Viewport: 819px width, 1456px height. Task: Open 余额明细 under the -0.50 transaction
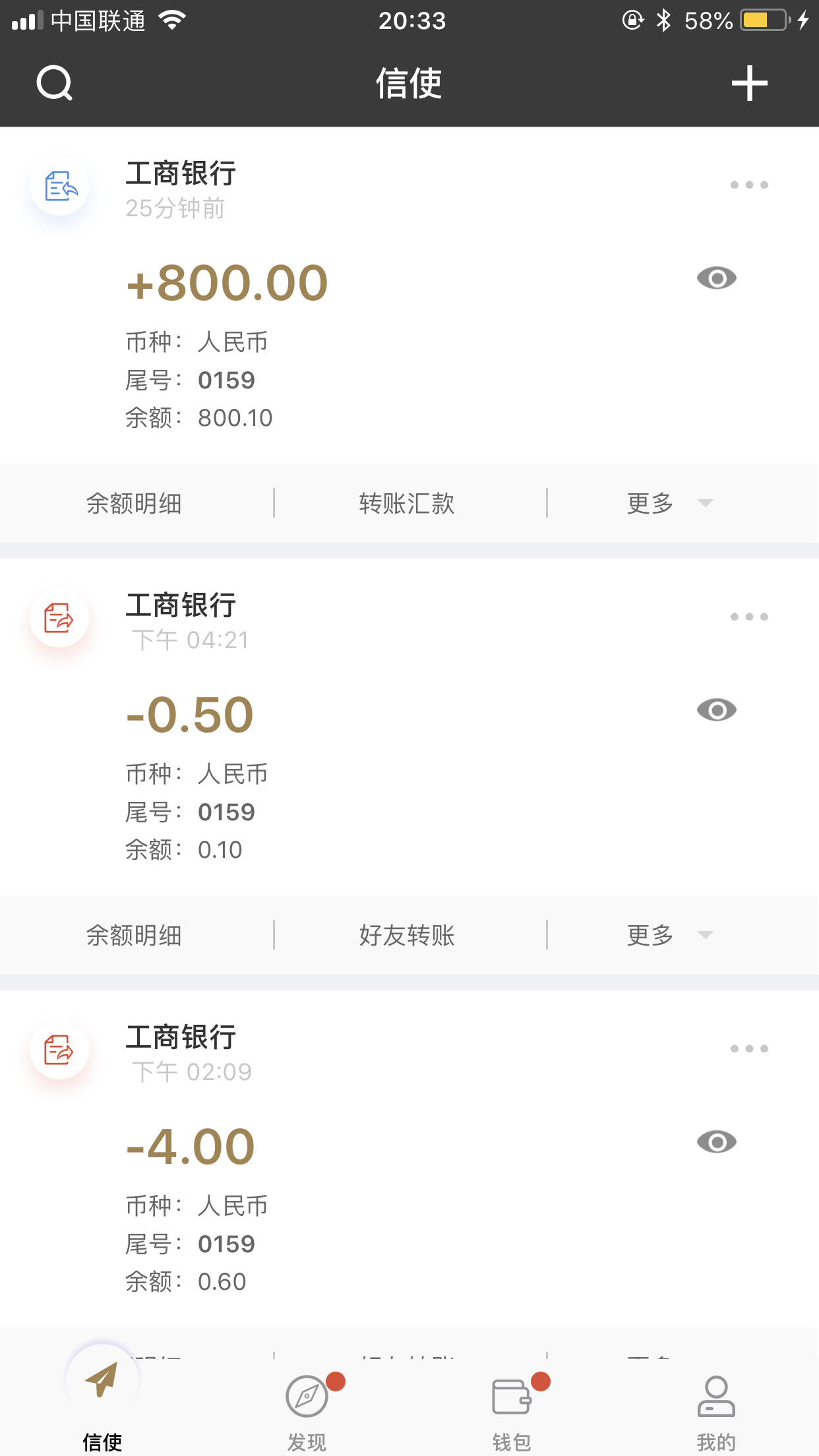tap(134, 936)
